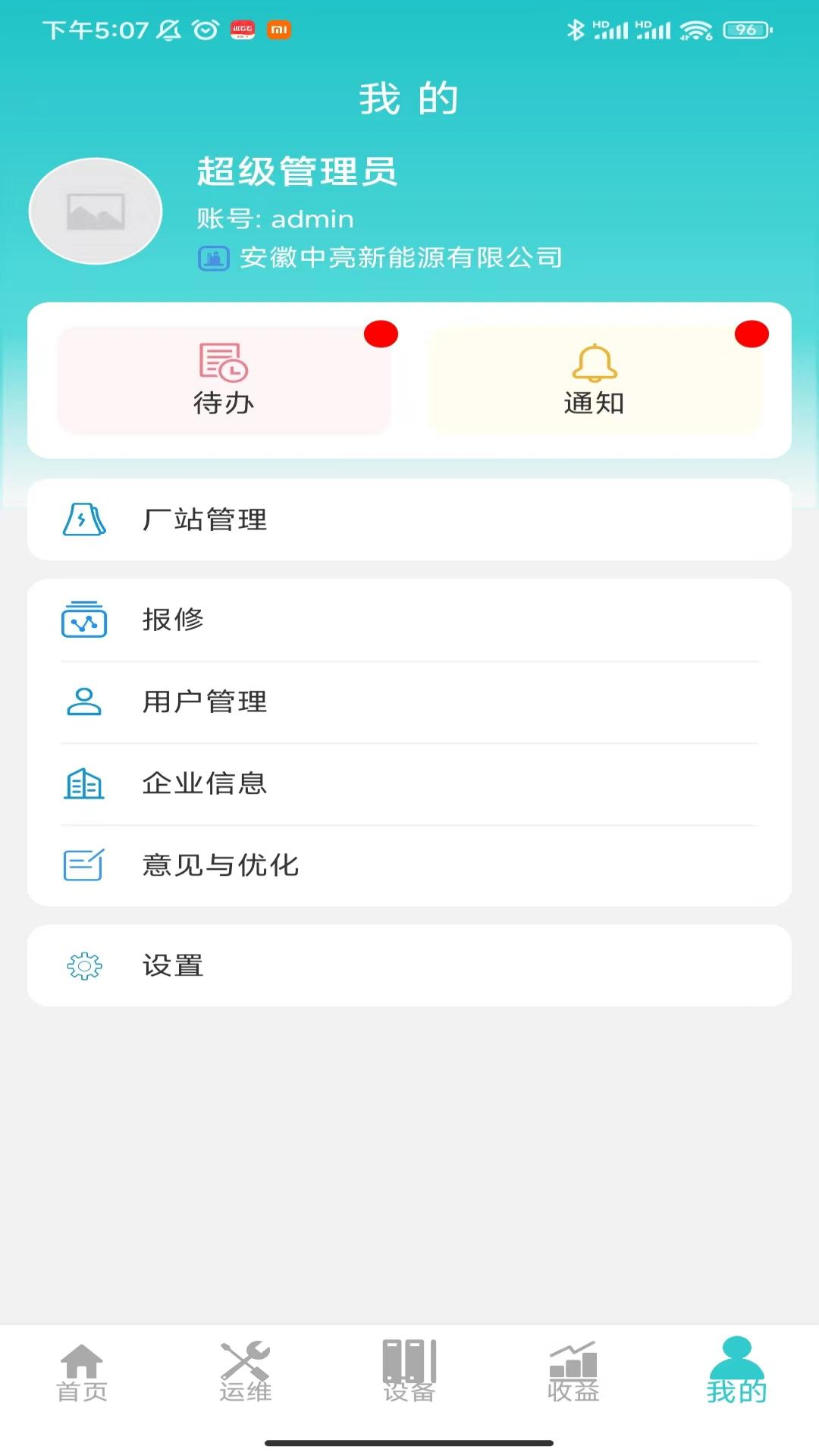Select the 意见与优化 feedback icon
This screenshot has width=819, height=1456.
coord(84,864)
